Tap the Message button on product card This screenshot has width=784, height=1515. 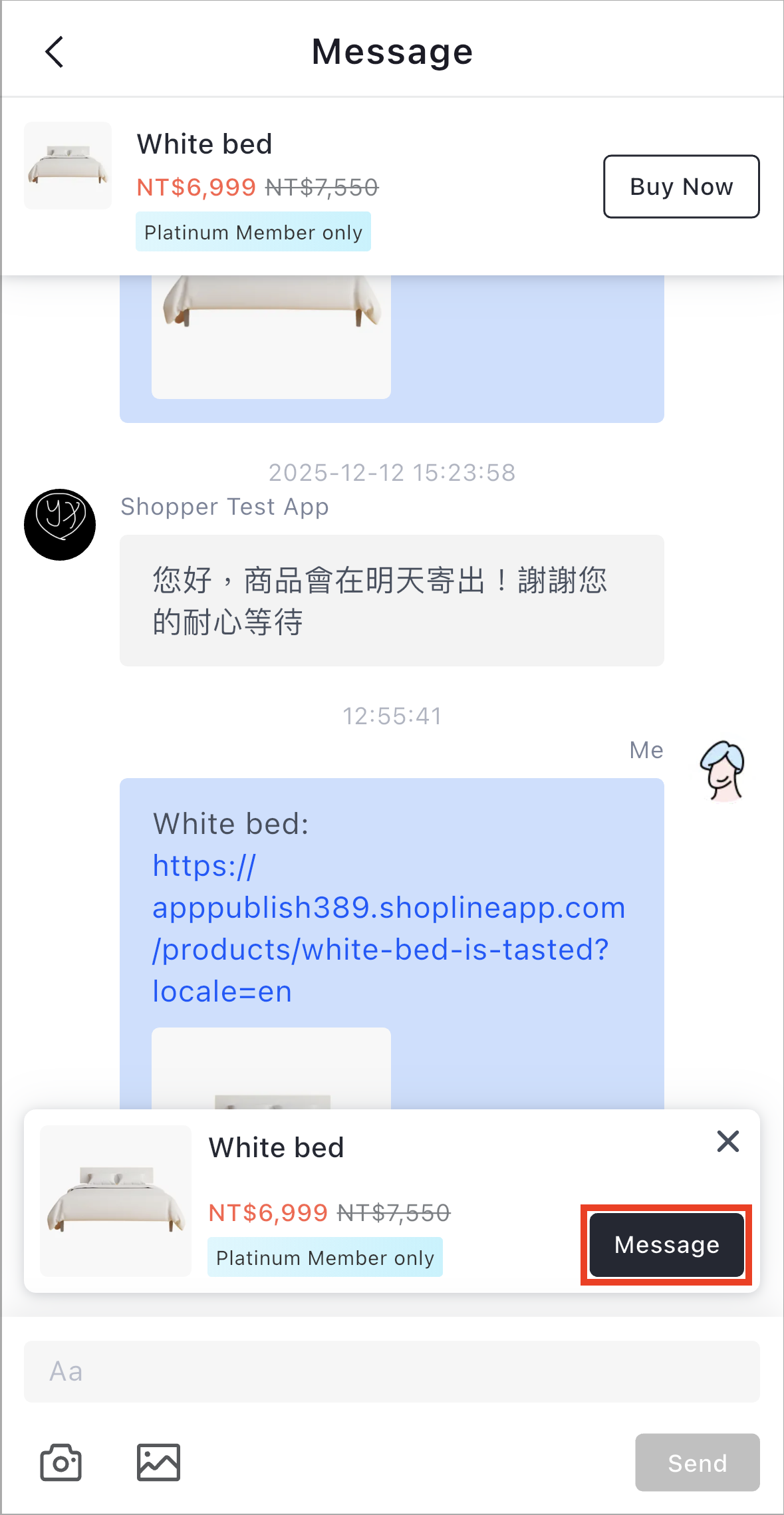(666, 1244)
